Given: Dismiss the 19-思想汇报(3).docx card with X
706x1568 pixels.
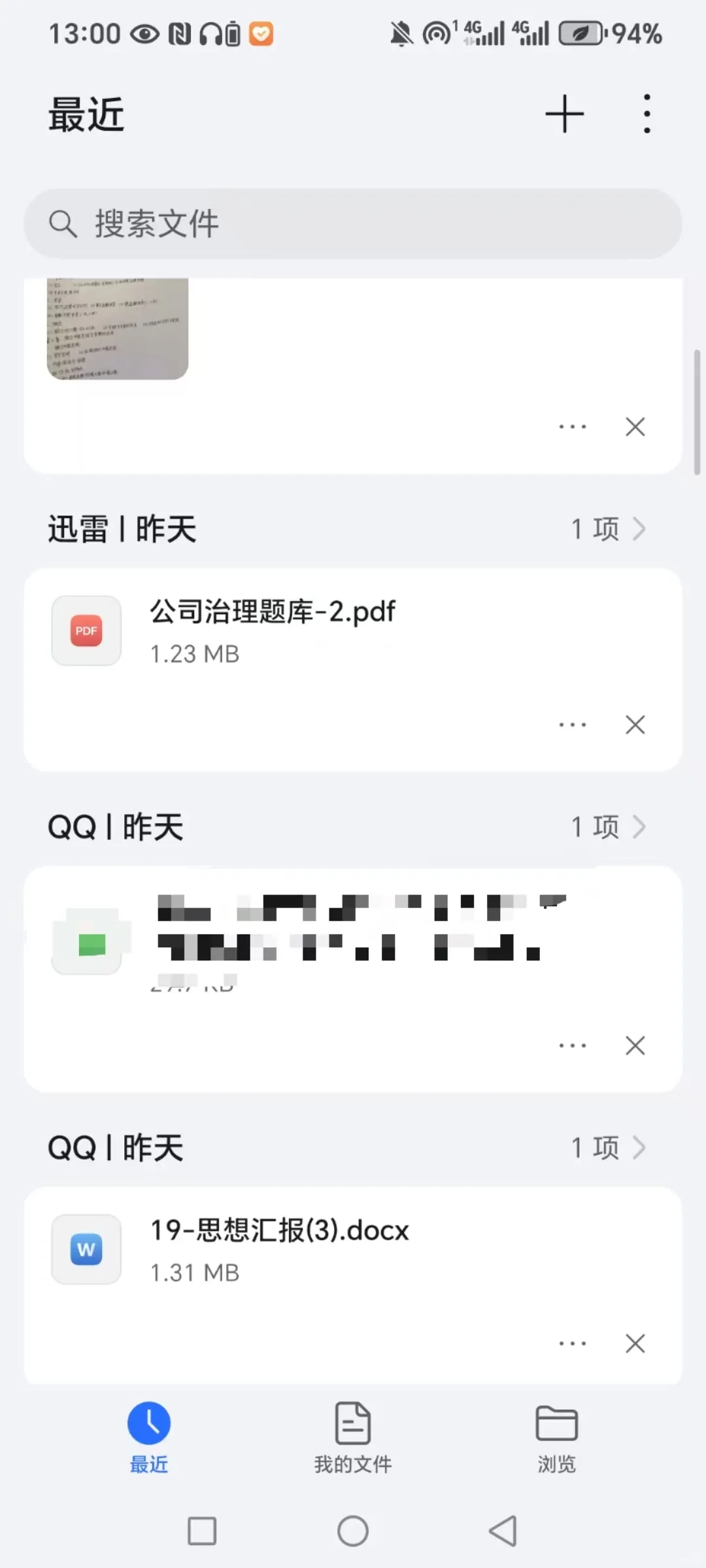Looking at the screenshot, I should click(x=635, y=1344).
